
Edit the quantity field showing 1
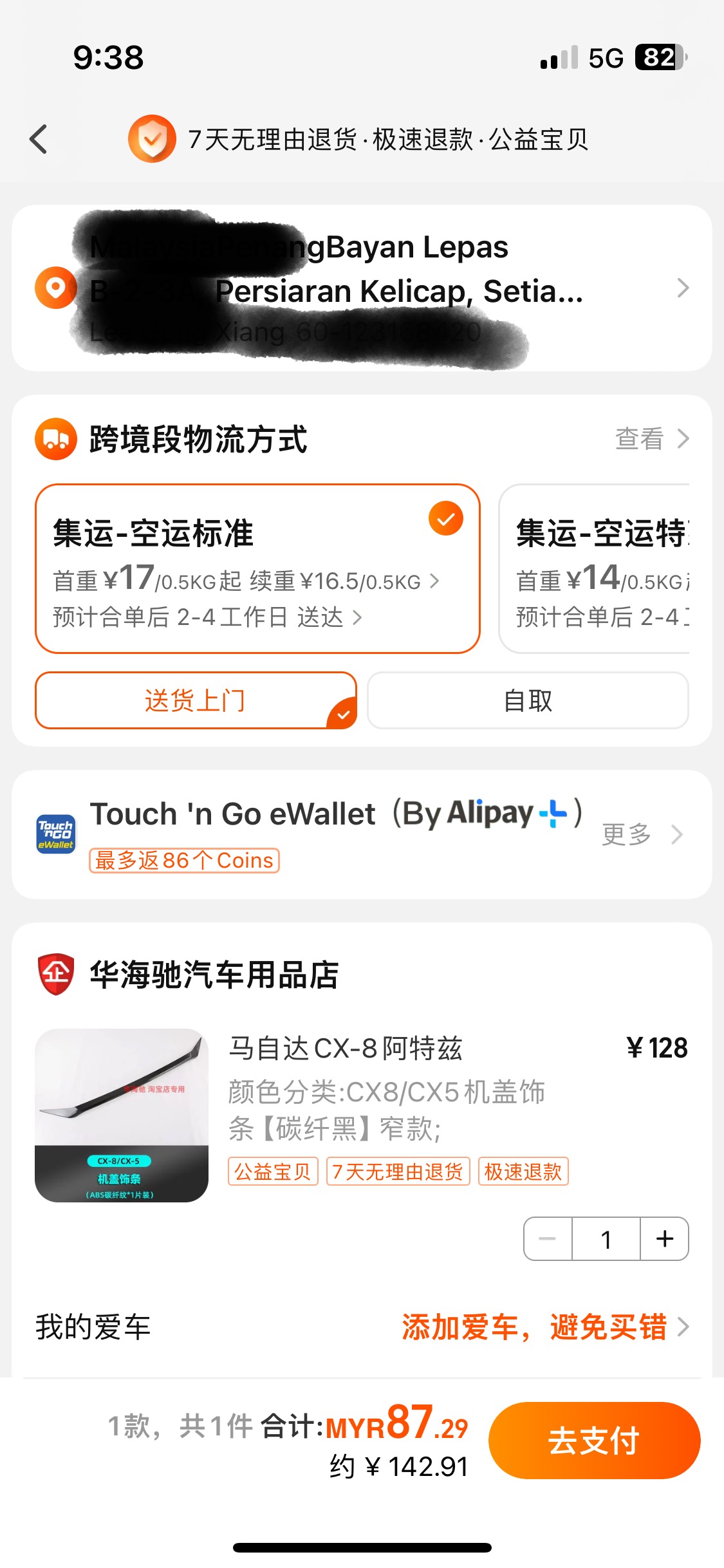pyautogui.click(x=606, y=1238)
